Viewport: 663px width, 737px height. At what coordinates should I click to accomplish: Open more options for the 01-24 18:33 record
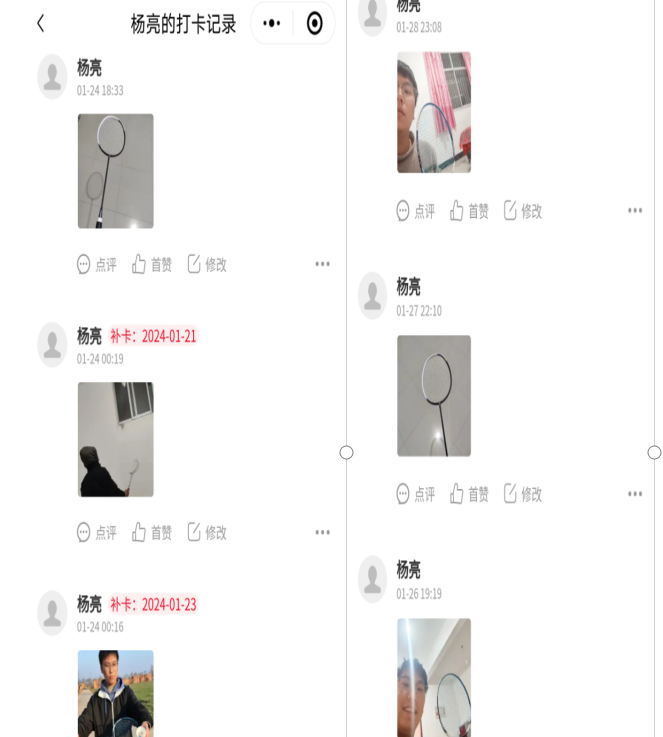[x=322, y=264]
